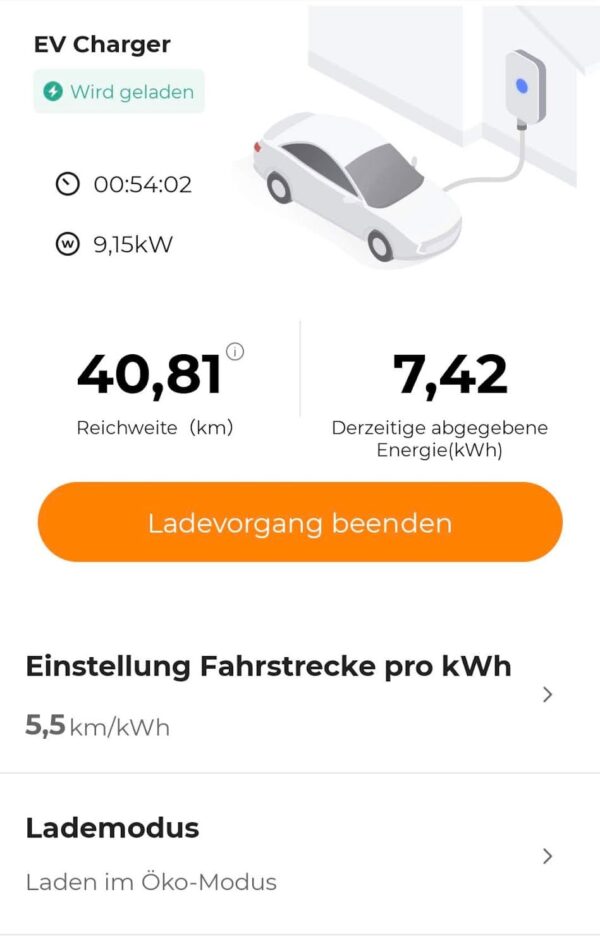Screen dimensions: 600x940
Task: Tap the Ladevorgang beenden button
Action: pyautogui.click(x=300, y=523)
